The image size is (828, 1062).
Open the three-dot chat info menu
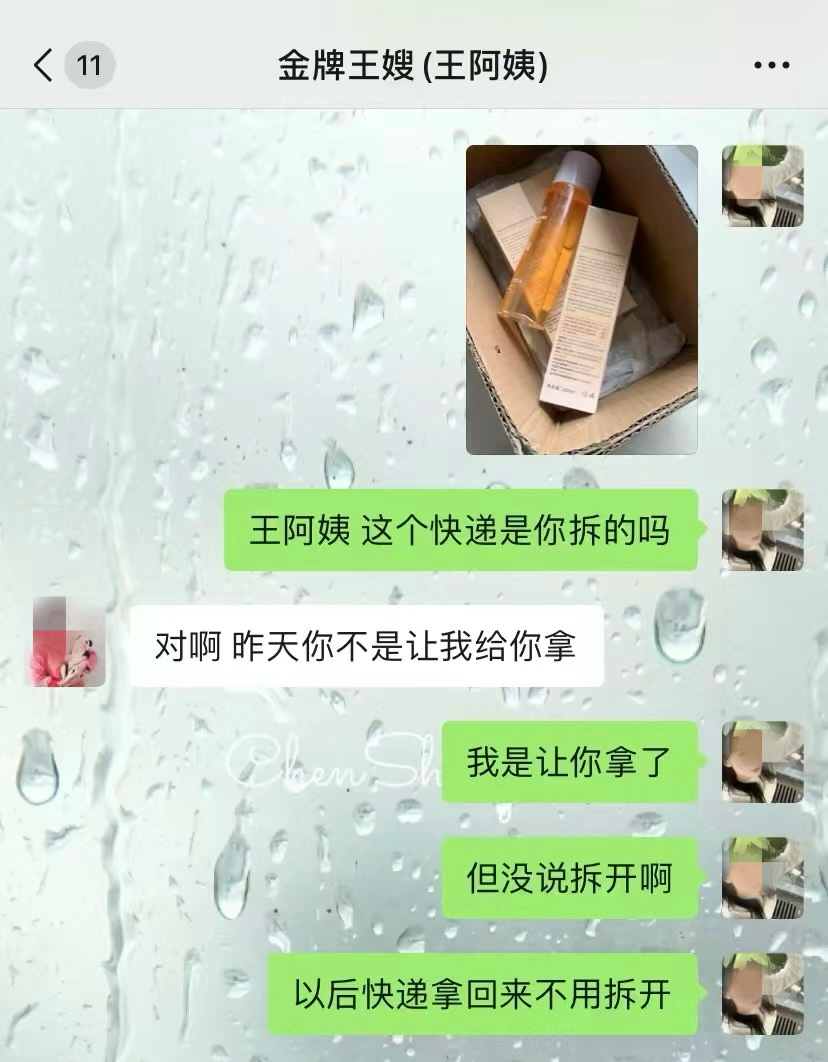[x=771, y=66]
